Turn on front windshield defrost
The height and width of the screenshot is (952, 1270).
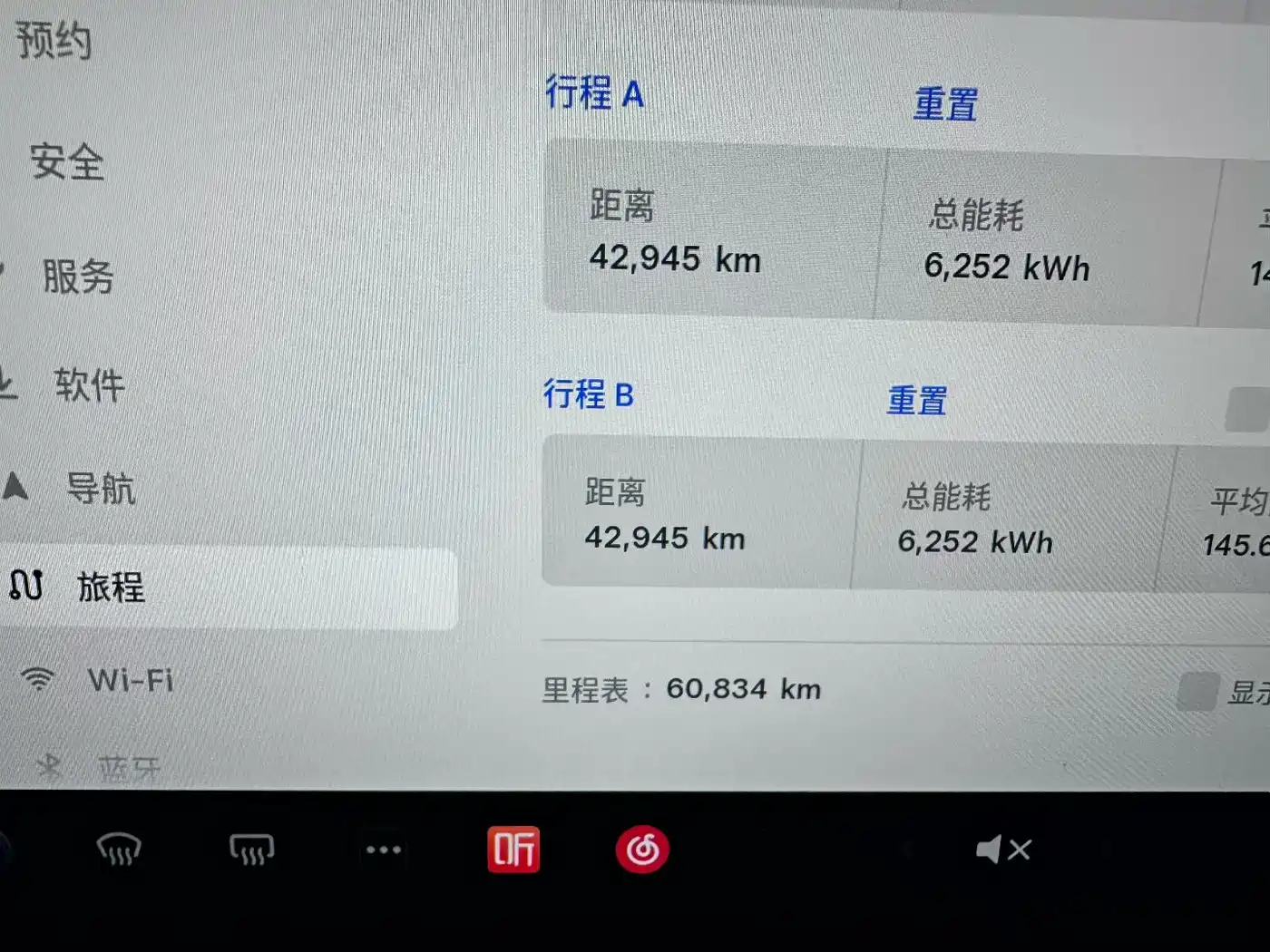pyautogui.click(x=119, y=850)
